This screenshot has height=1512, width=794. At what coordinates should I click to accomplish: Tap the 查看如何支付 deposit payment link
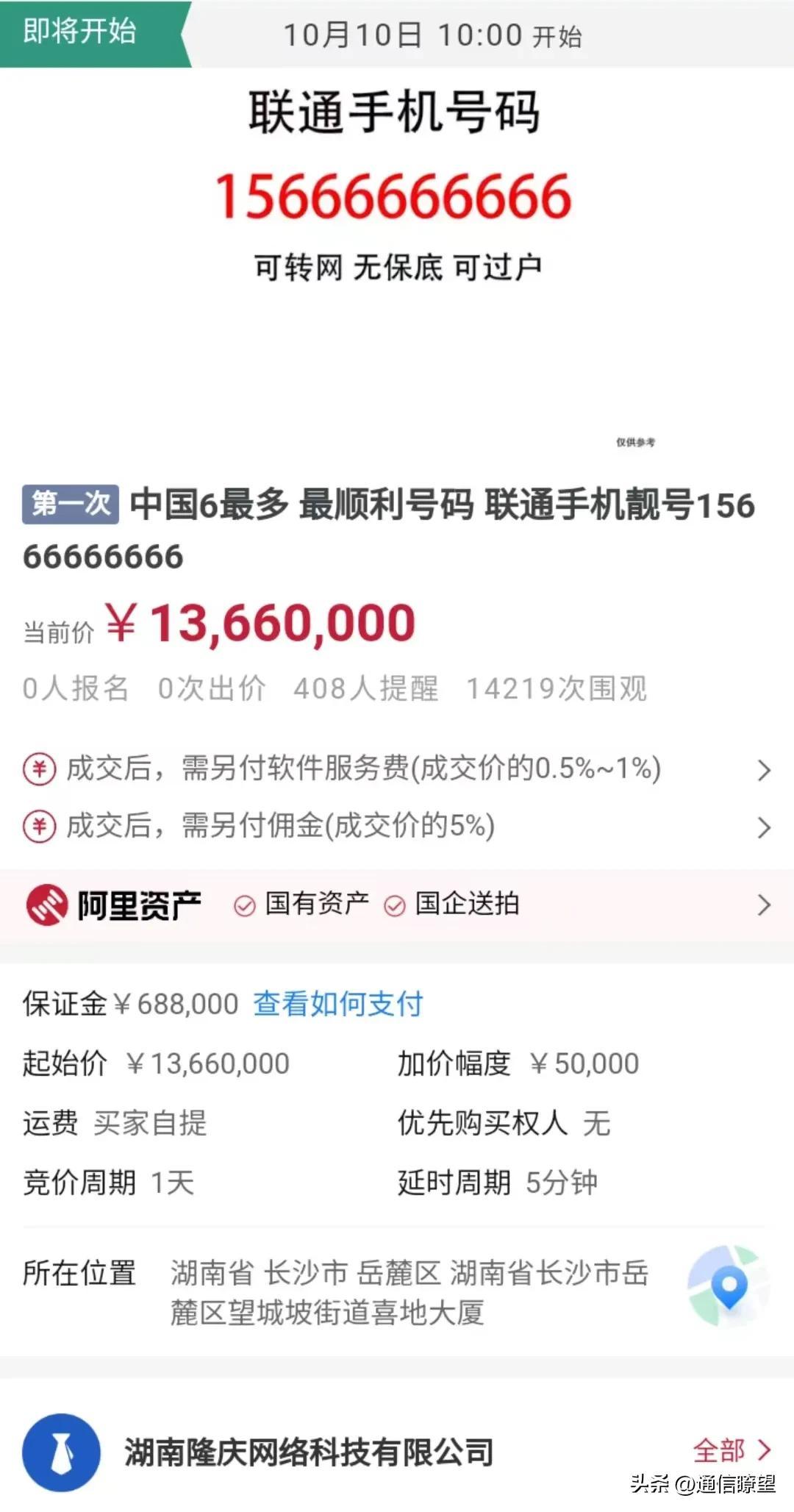click(x=338, y=1004)
